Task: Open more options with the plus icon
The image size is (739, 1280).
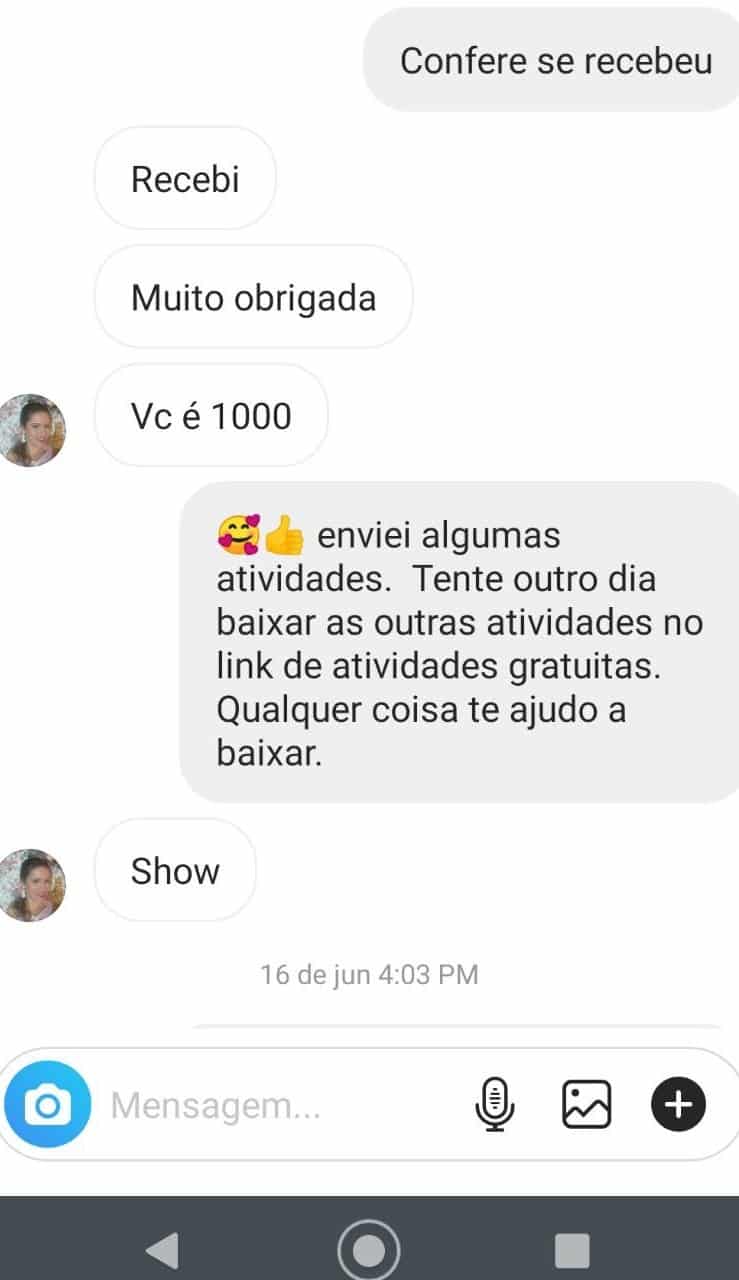Action: pyautogui.click(x=679, y=1105)
